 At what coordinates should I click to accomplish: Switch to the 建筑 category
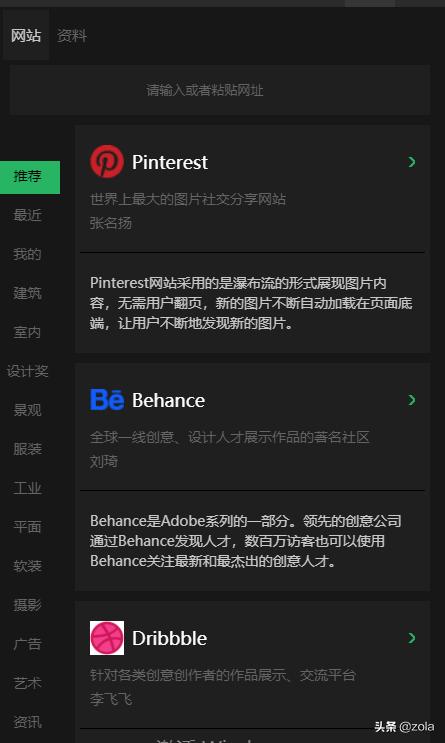pos(27,293)
